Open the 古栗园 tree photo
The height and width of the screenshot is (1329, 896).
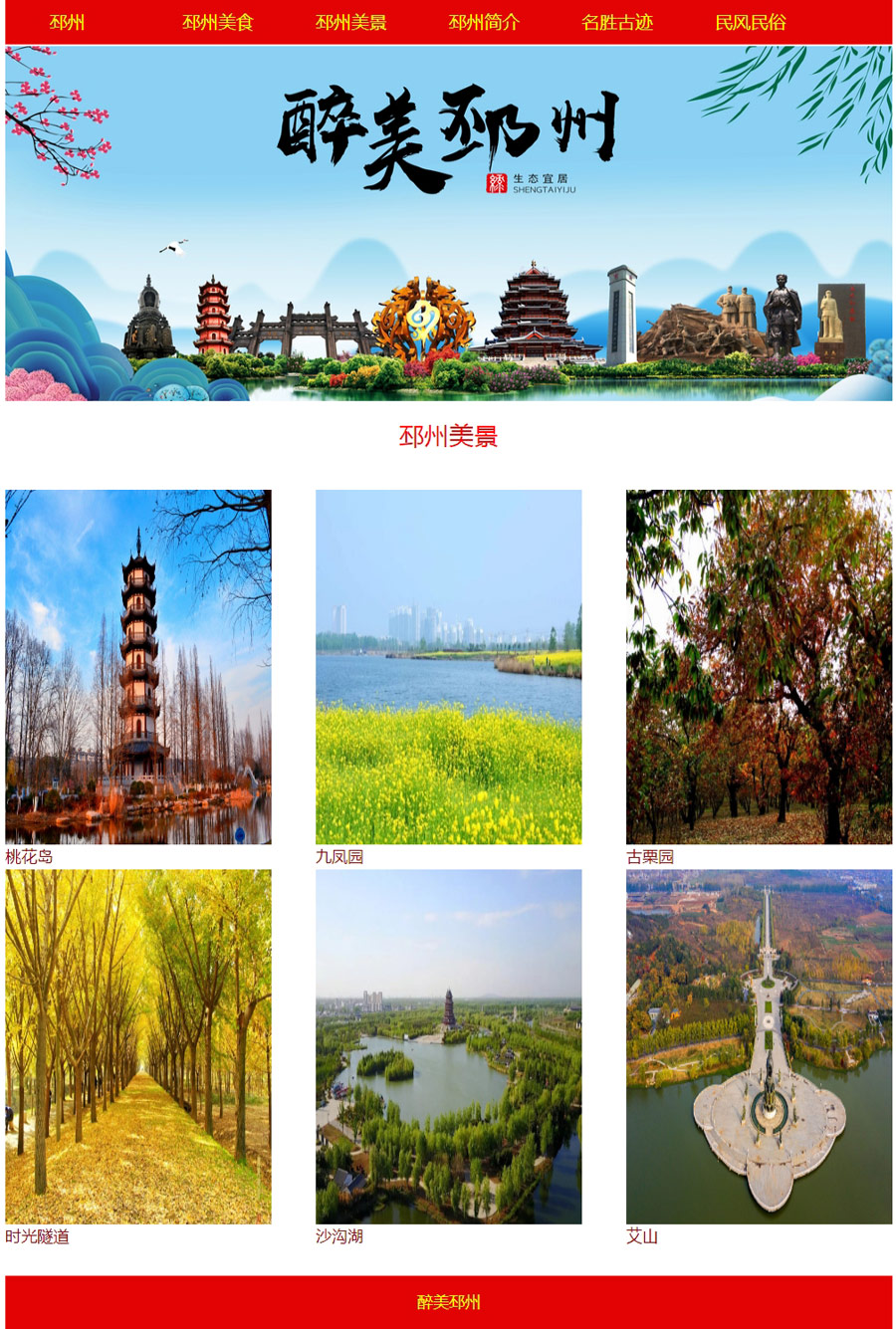(759, 666)
